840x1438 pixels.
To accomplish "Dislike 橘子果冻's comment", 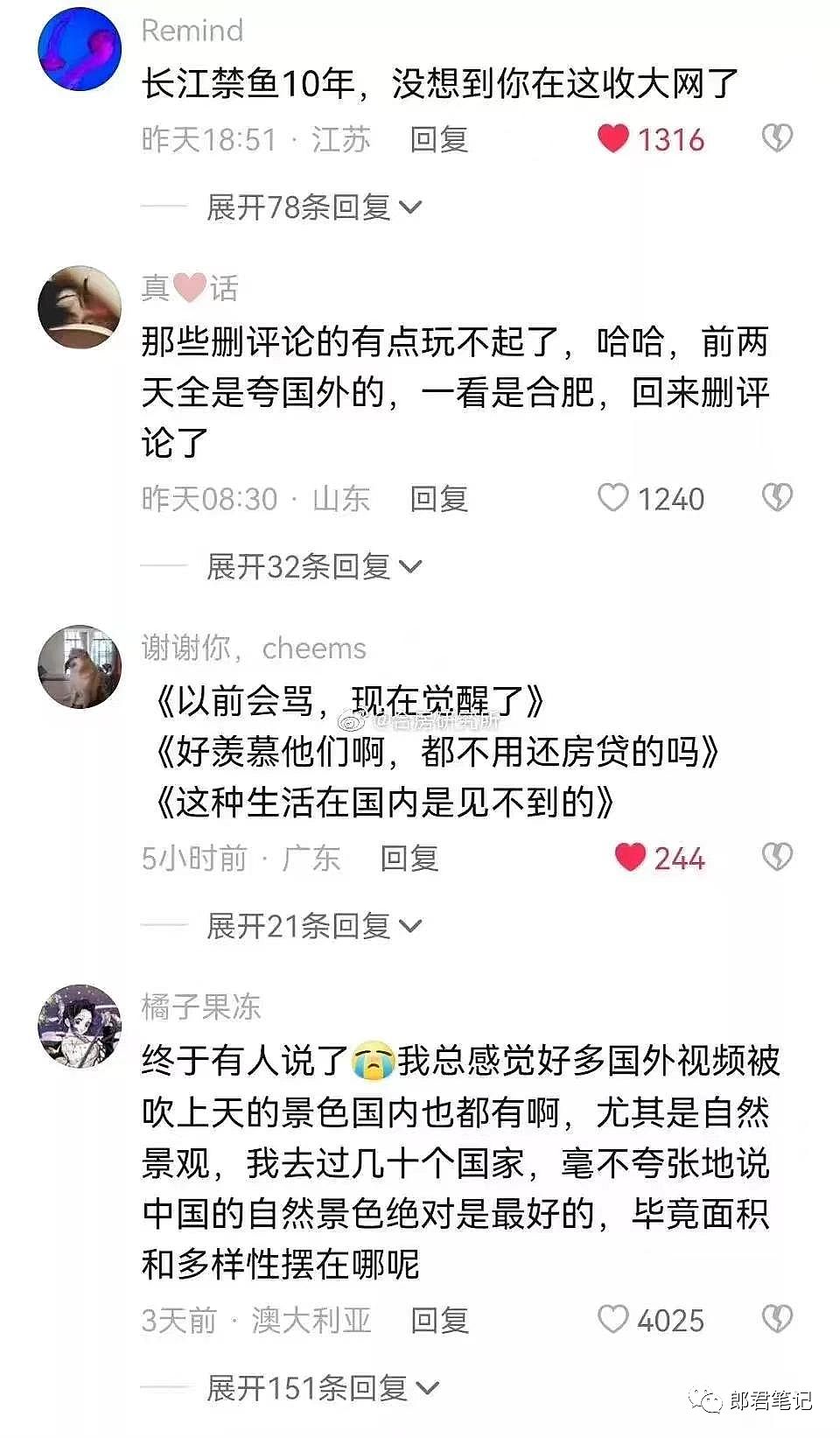I will coord(776,1319).
